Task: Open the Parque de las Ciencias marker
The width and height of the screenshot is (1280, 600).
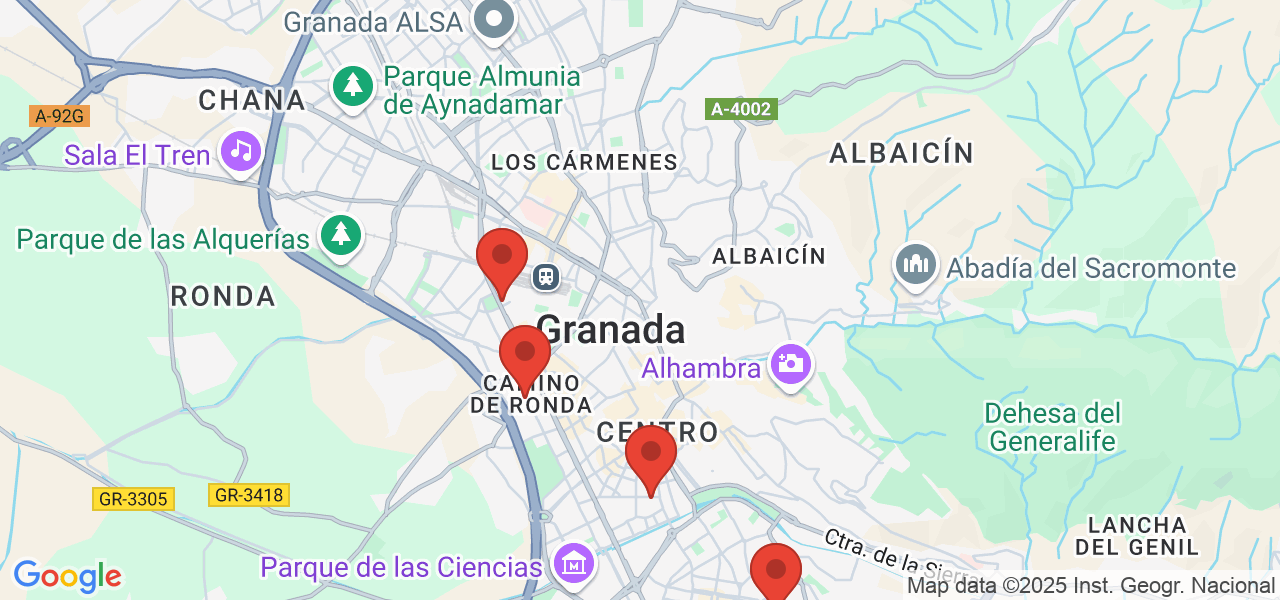Action: 575,564
